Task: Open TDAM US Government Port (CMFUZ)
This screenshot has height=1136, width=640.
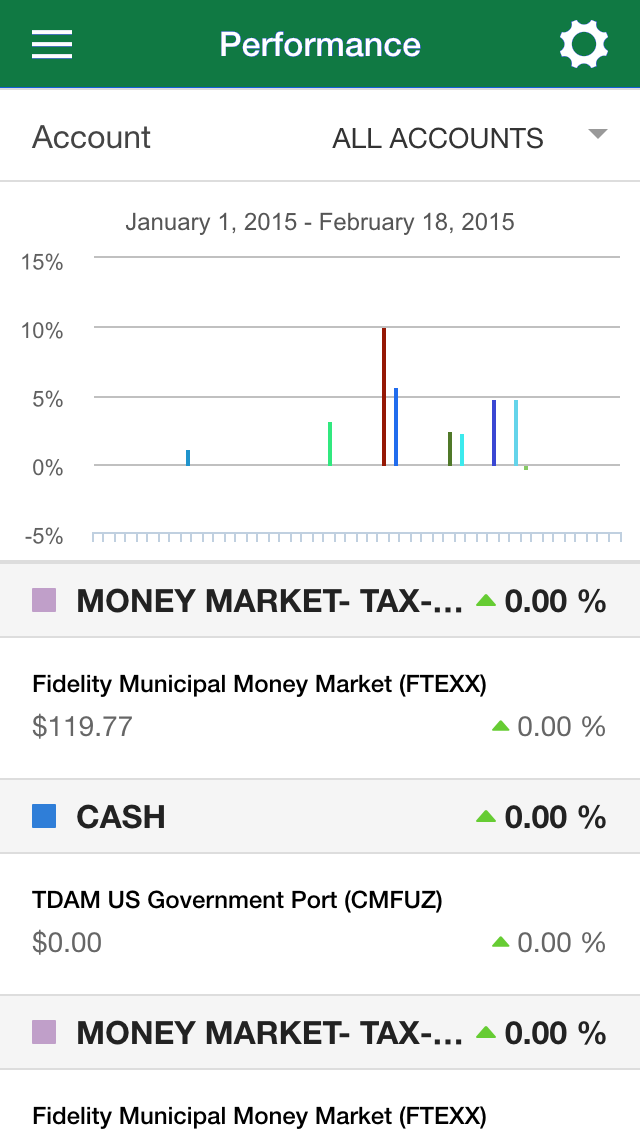Action: click(320, 922)
